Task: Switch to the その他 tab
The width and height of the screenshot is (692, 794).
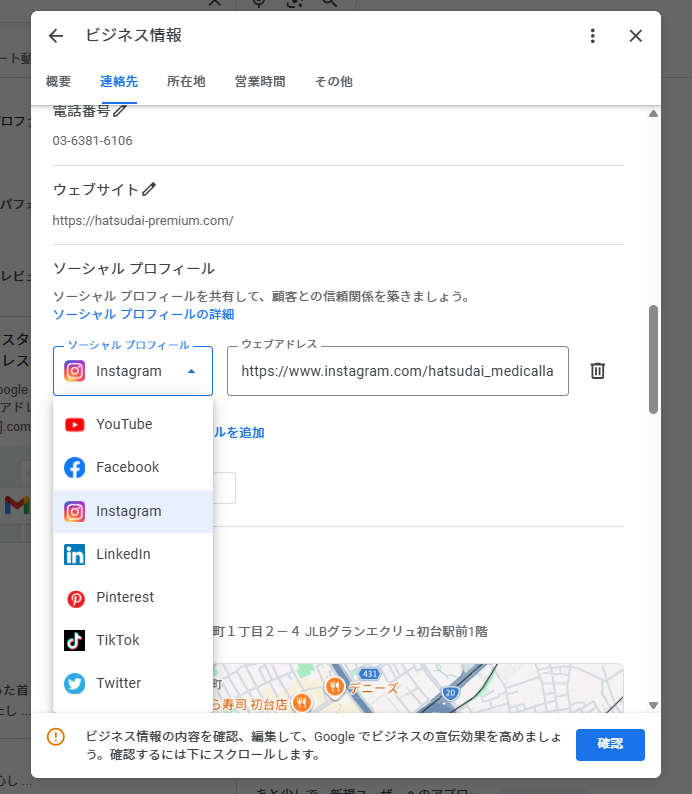Action: [333, 82]
